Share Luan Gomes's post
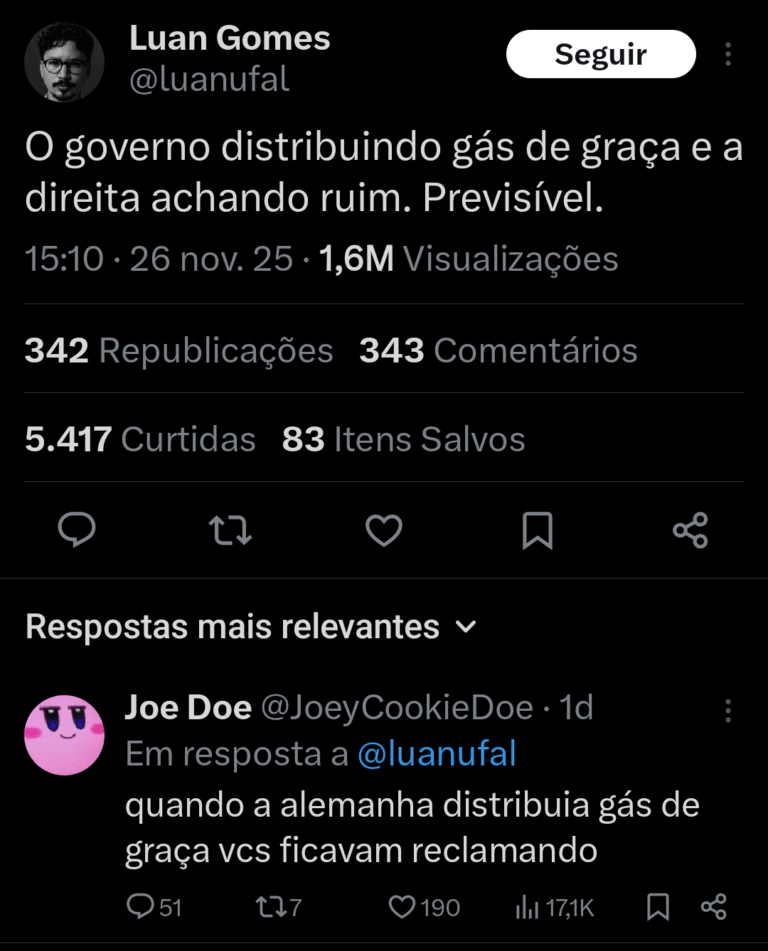768x951 pixels. click(x=690, y=530)
